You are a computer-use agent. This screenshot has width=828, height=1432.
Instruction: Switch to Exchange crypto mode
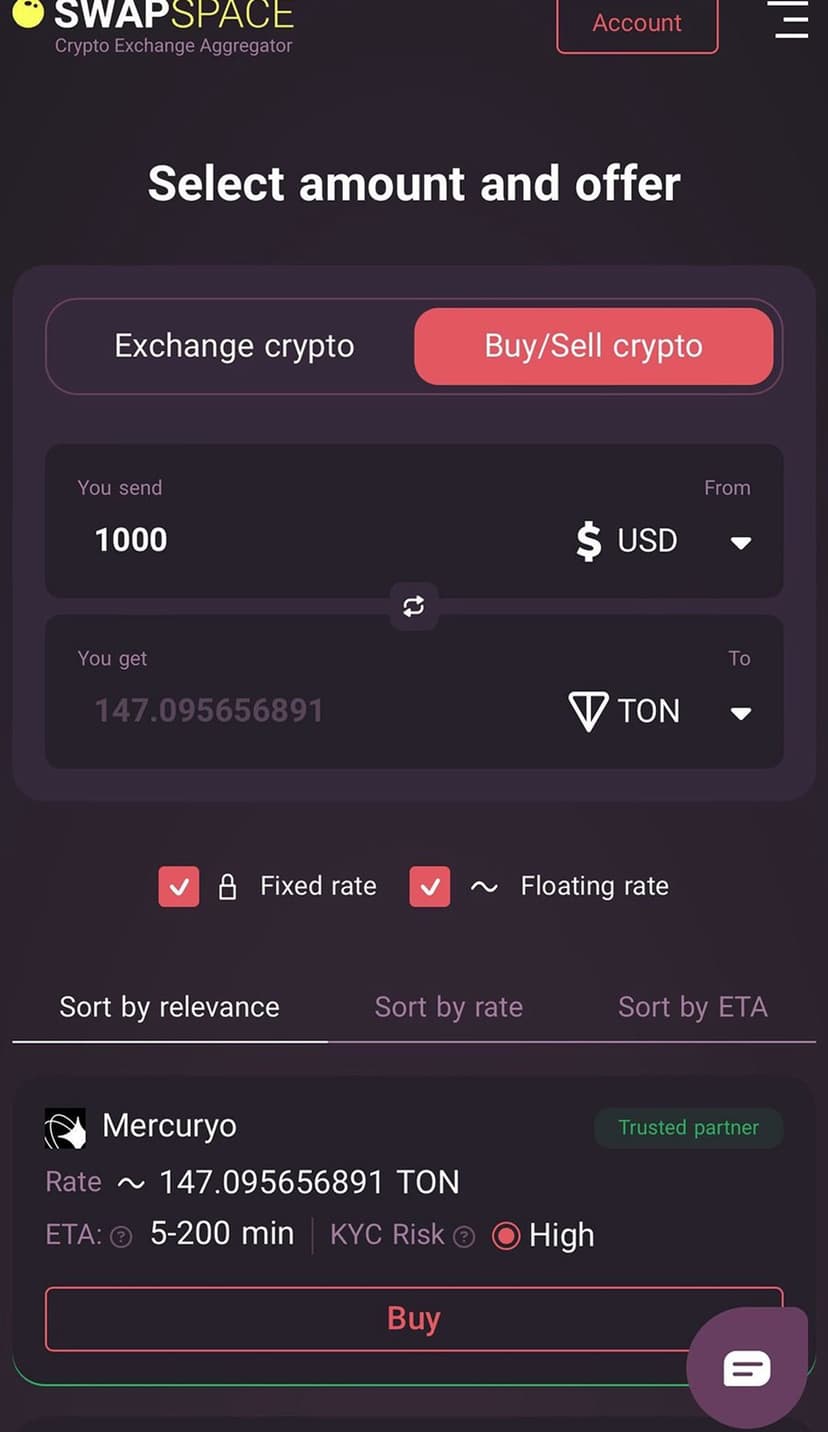coord(234,346)
